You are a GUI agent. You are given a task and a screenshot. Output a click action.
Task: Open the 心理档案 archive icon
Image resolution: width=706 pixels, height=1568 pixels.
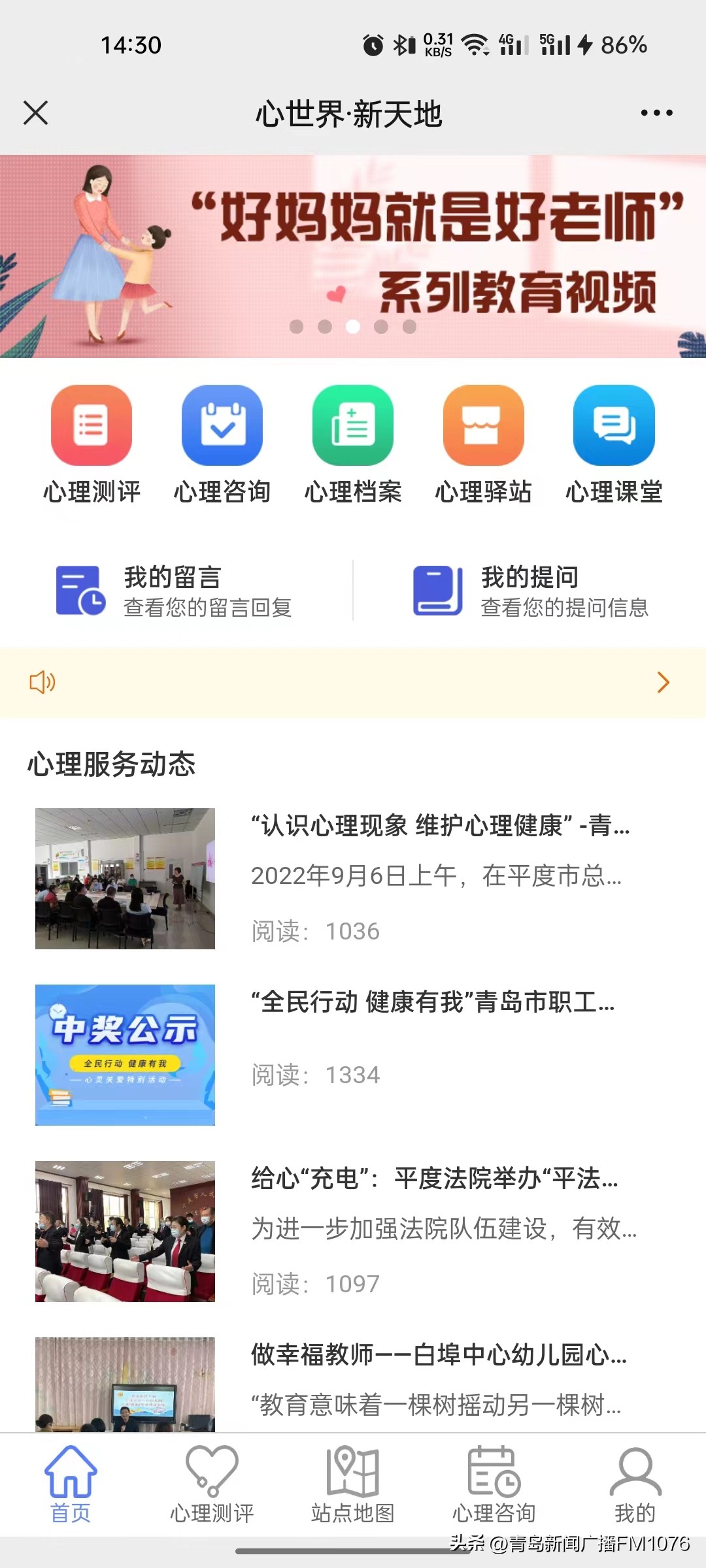[352, 426]
